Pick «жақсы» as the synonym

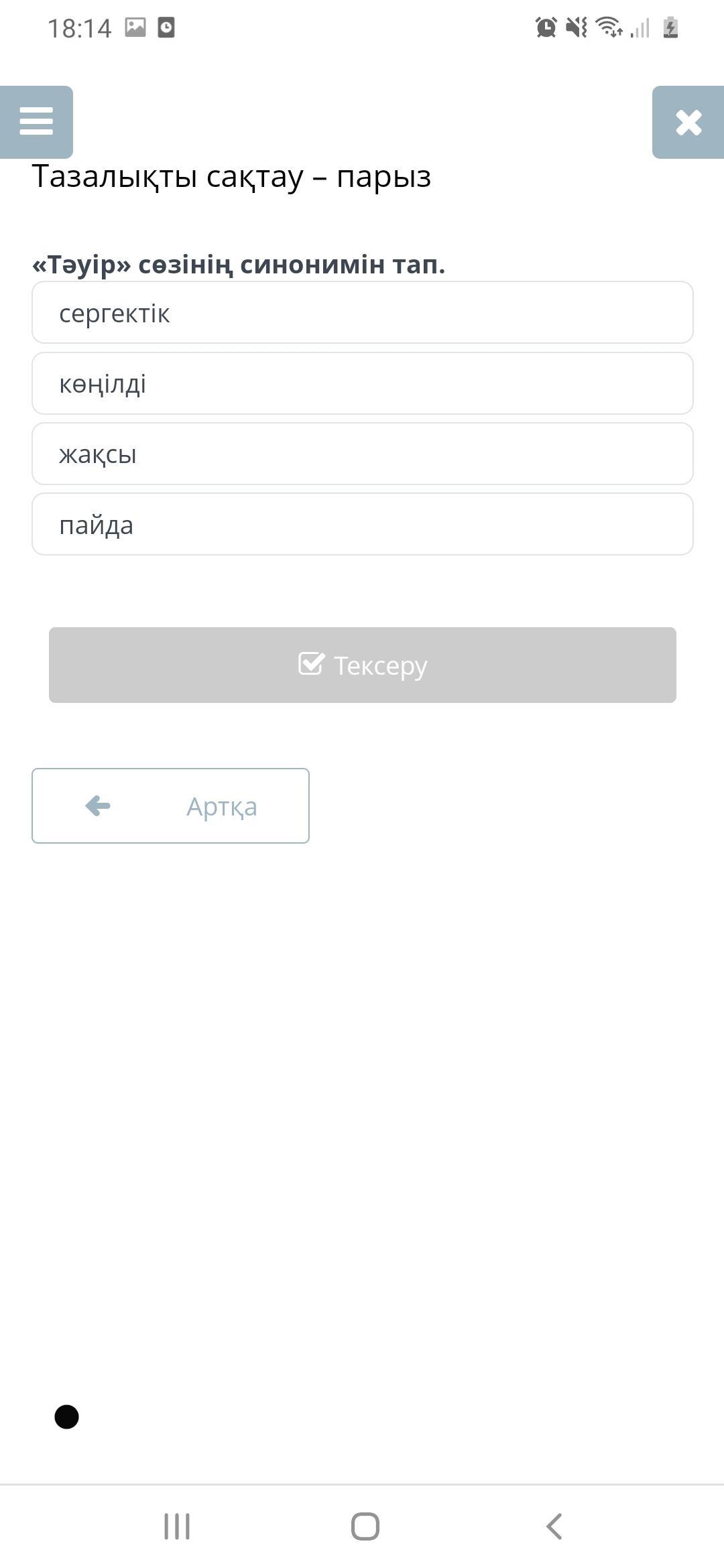click(x=363, y=454)
